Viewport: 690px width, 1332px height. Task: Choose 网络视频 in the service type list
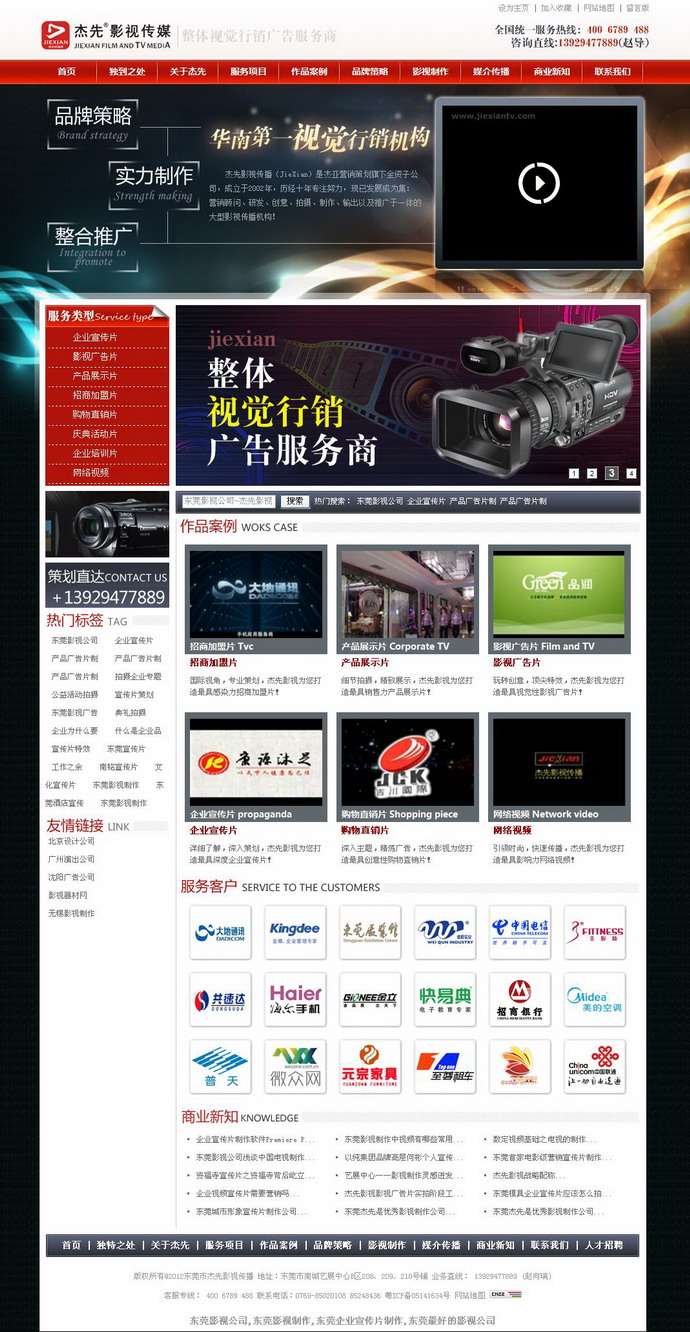click(x=91, y=472)
